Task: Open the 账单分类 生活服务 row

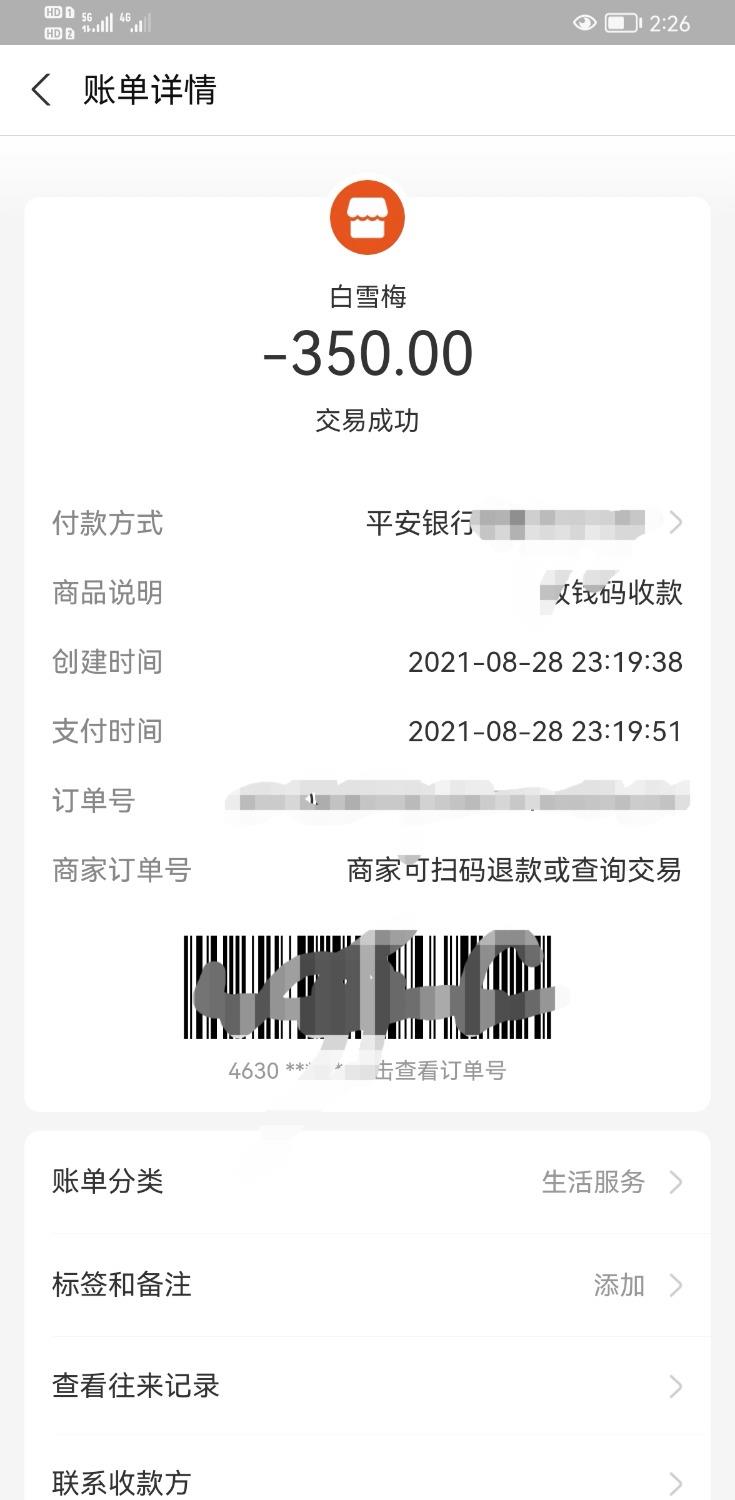Action: pos(367,1182)
